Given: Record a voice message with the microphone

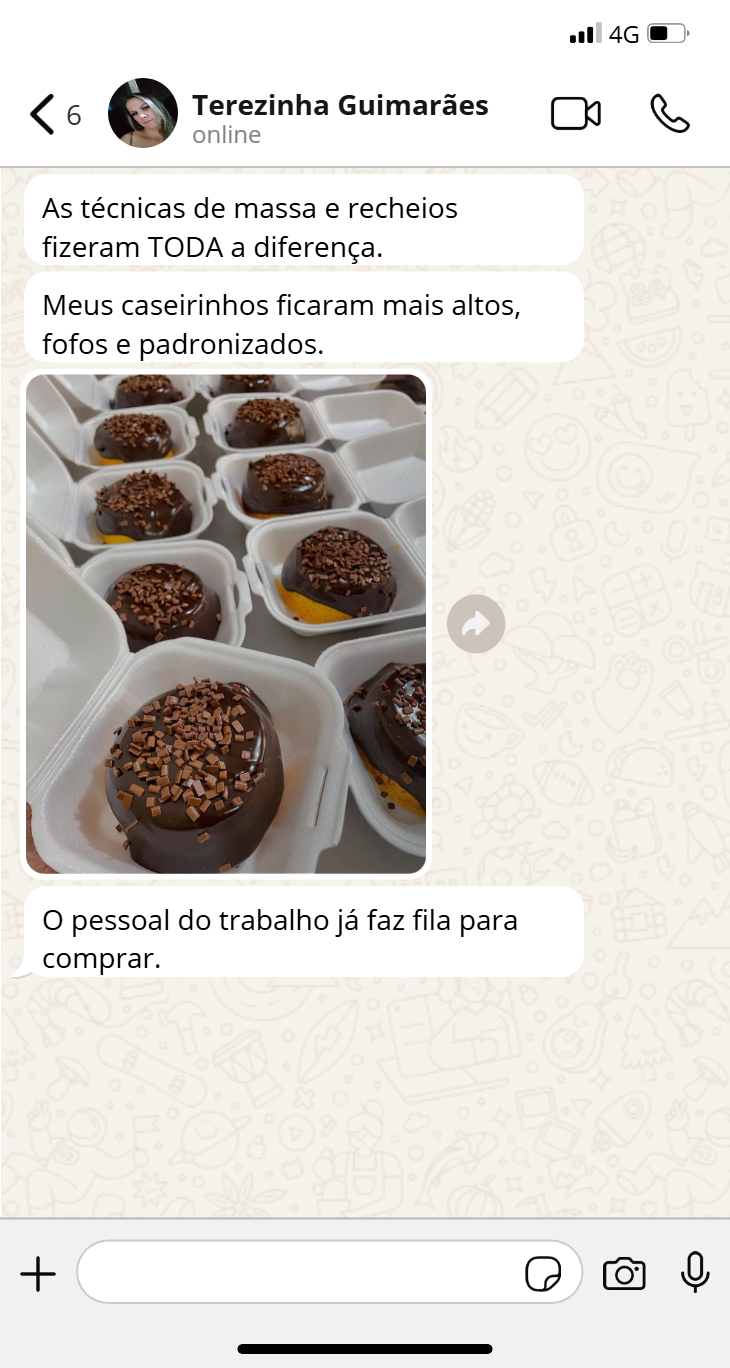Looking at the screenshot, I should pyautogui.click(x=695, y=1273).
